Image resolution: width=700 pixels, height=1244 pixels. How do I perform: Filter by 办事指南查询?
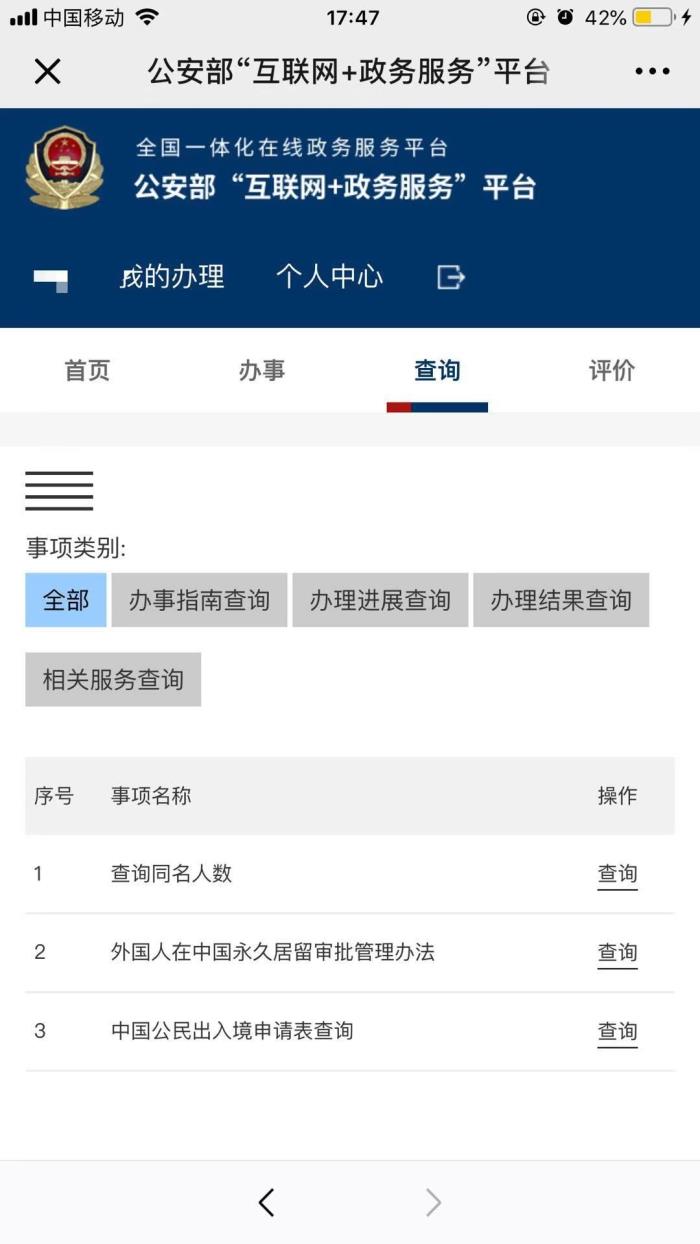(199, 600)
